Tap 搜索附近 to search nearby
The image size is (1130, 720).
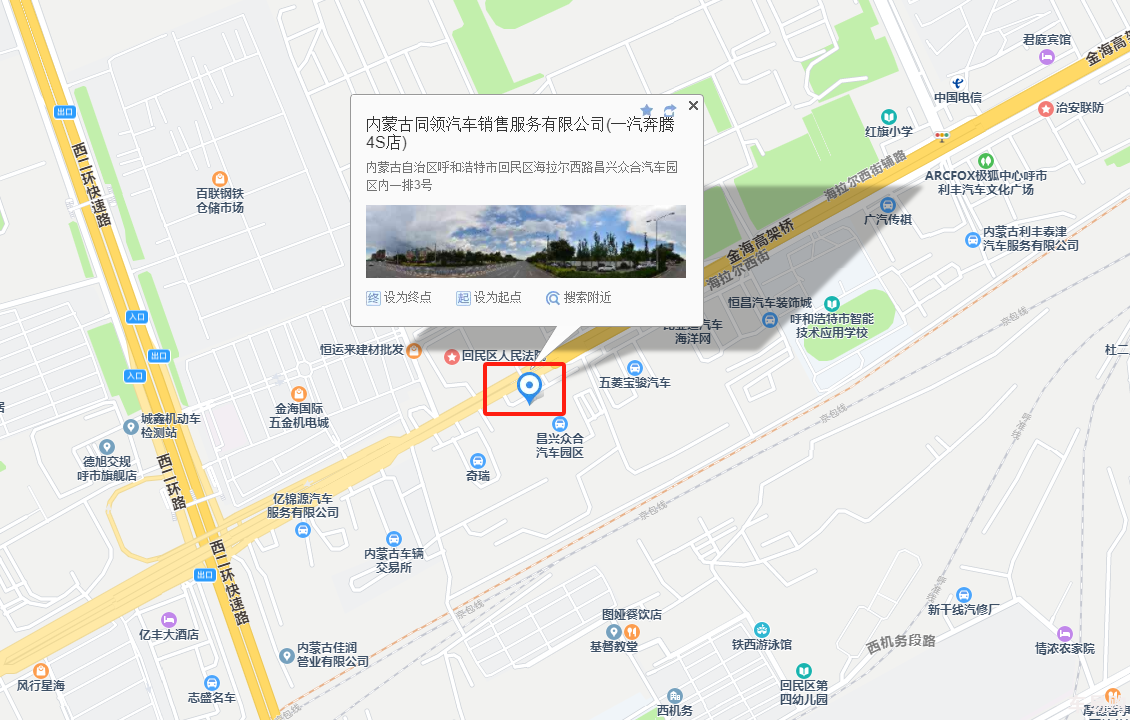[578, 298]
